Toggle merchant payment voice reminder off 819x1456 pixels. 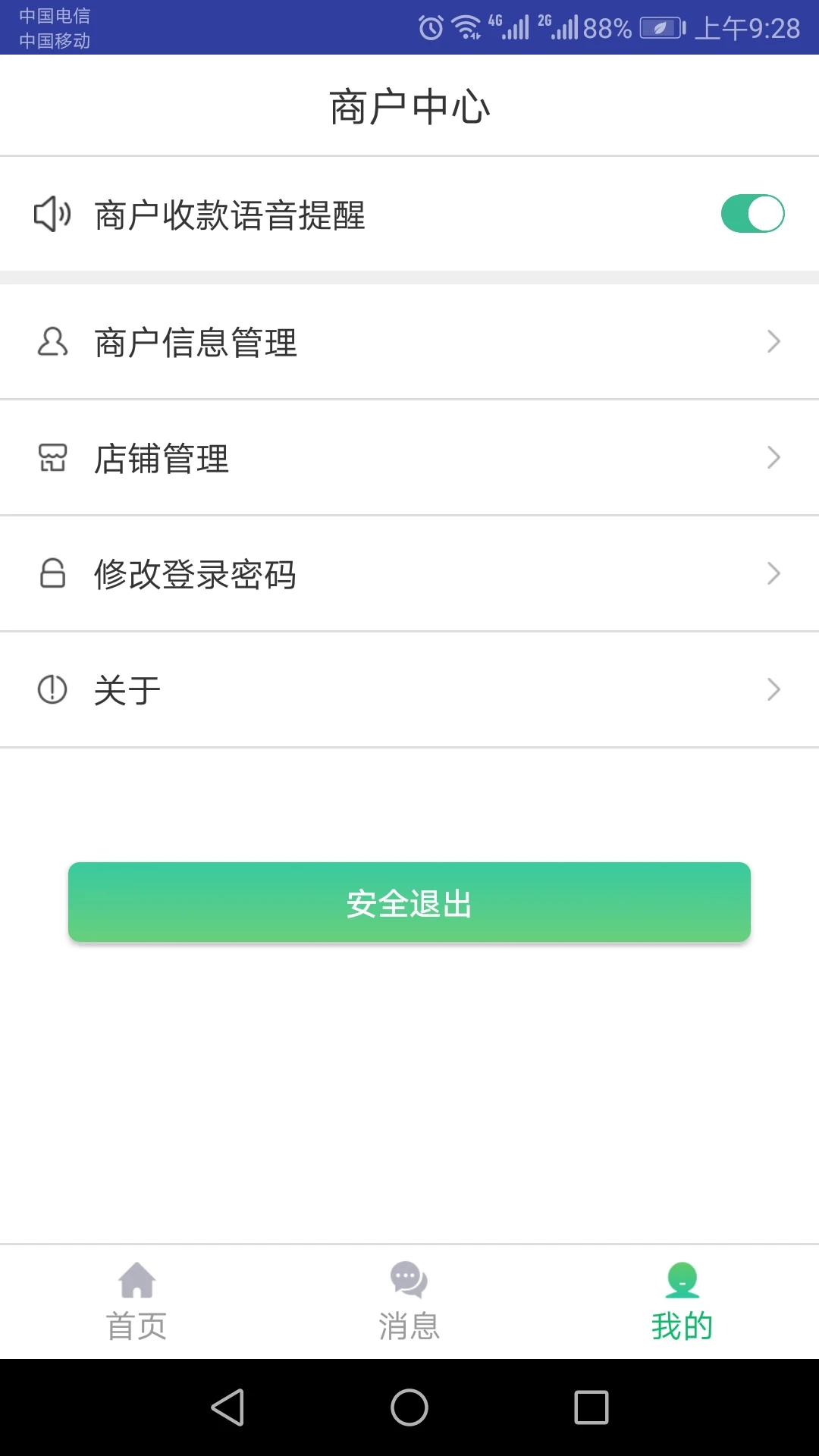point(752,215)
